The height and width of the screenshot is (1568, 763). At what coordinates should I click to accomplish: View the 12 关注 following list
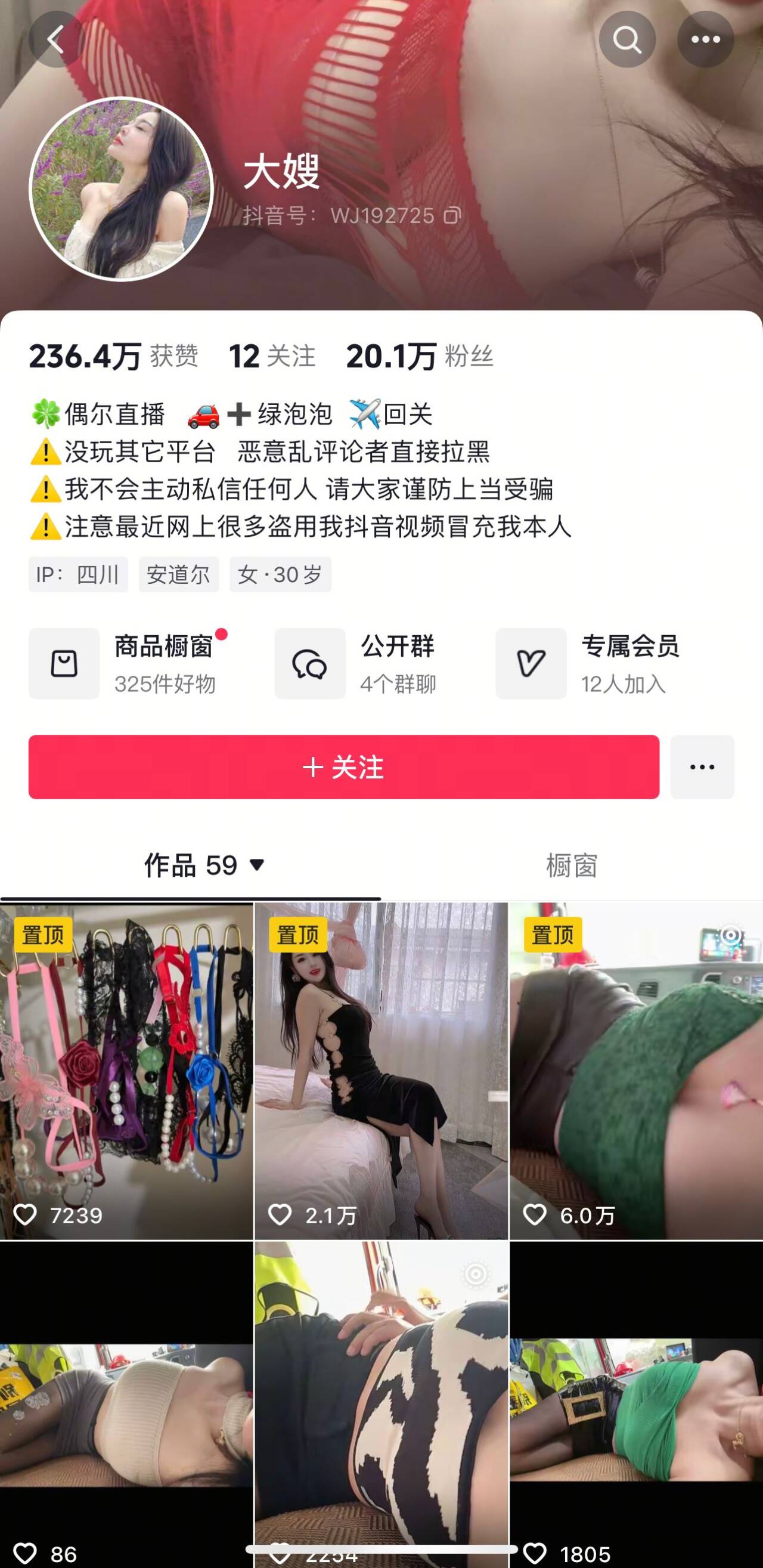point(272,356)
